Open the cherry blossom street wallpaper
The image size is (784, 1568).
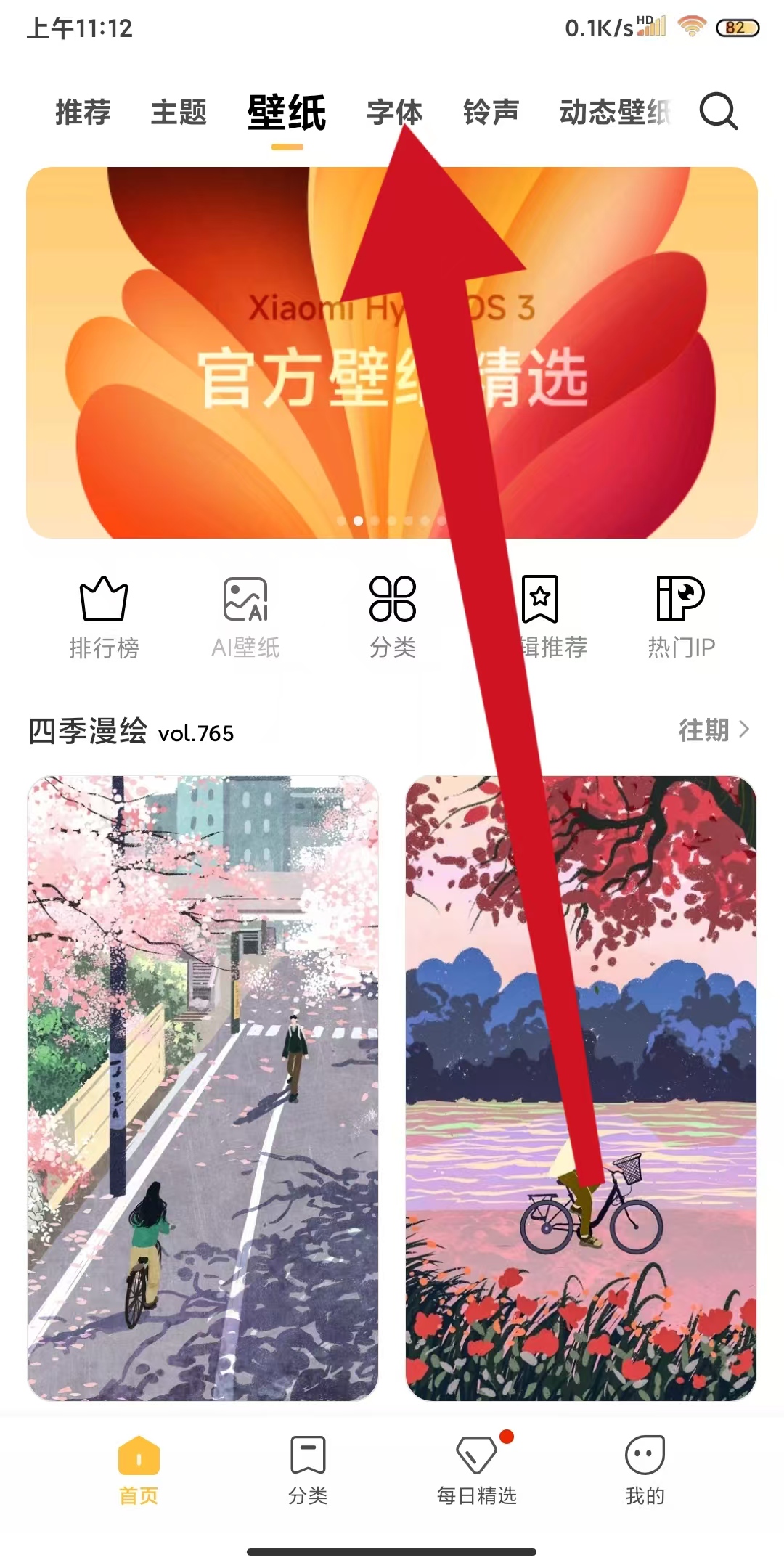(203, 1089)
